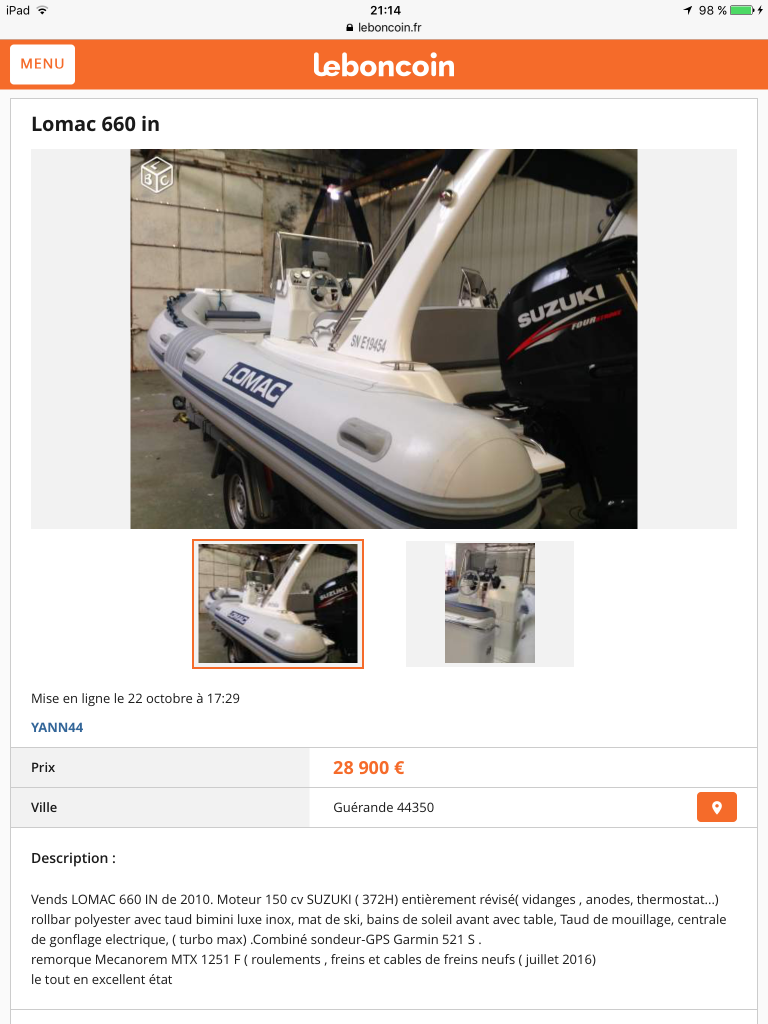Select the second photo thumbnail of the console
Viewport: 768px width, 1024px height.
coord(490,603)
